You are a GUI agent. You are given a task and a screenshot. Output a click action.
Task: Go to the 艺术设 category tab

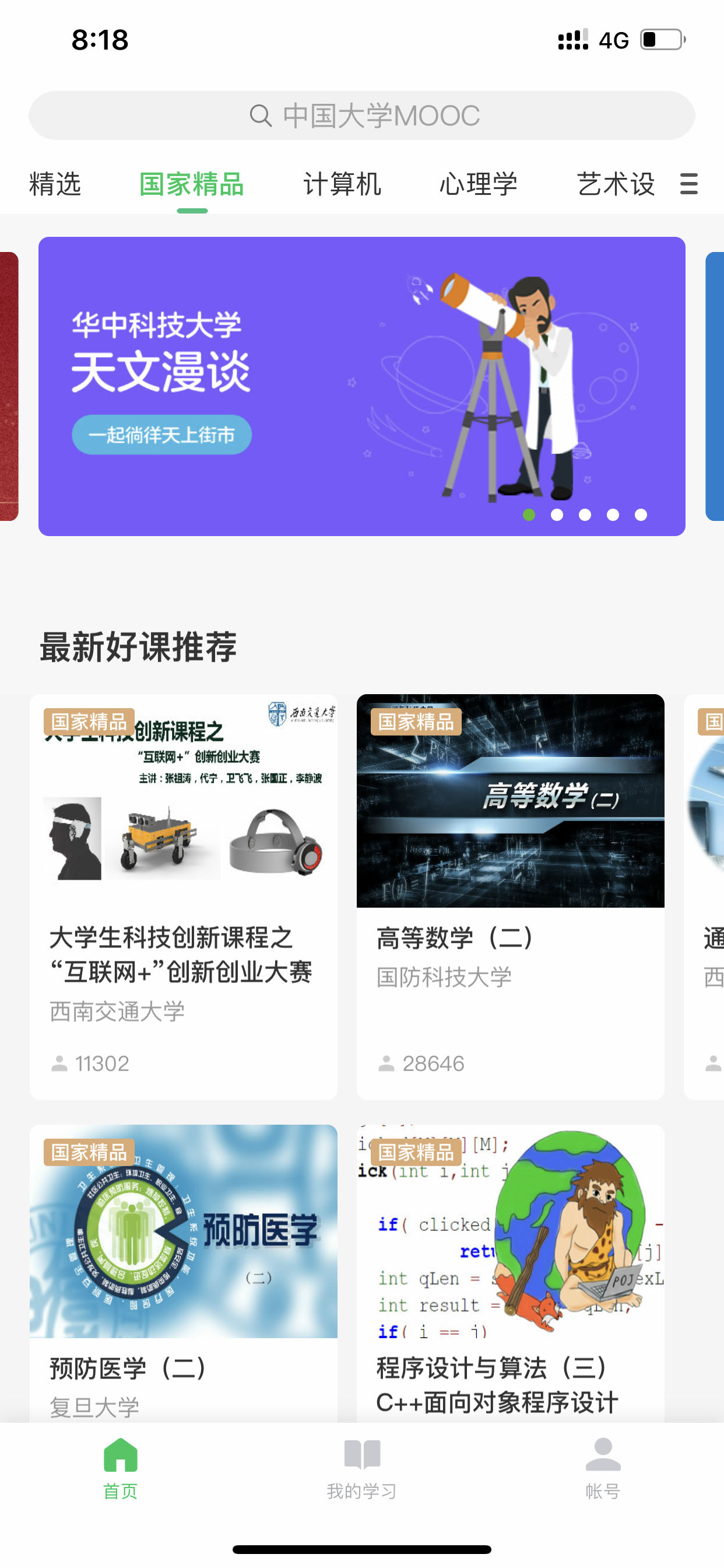pos(616,184)
